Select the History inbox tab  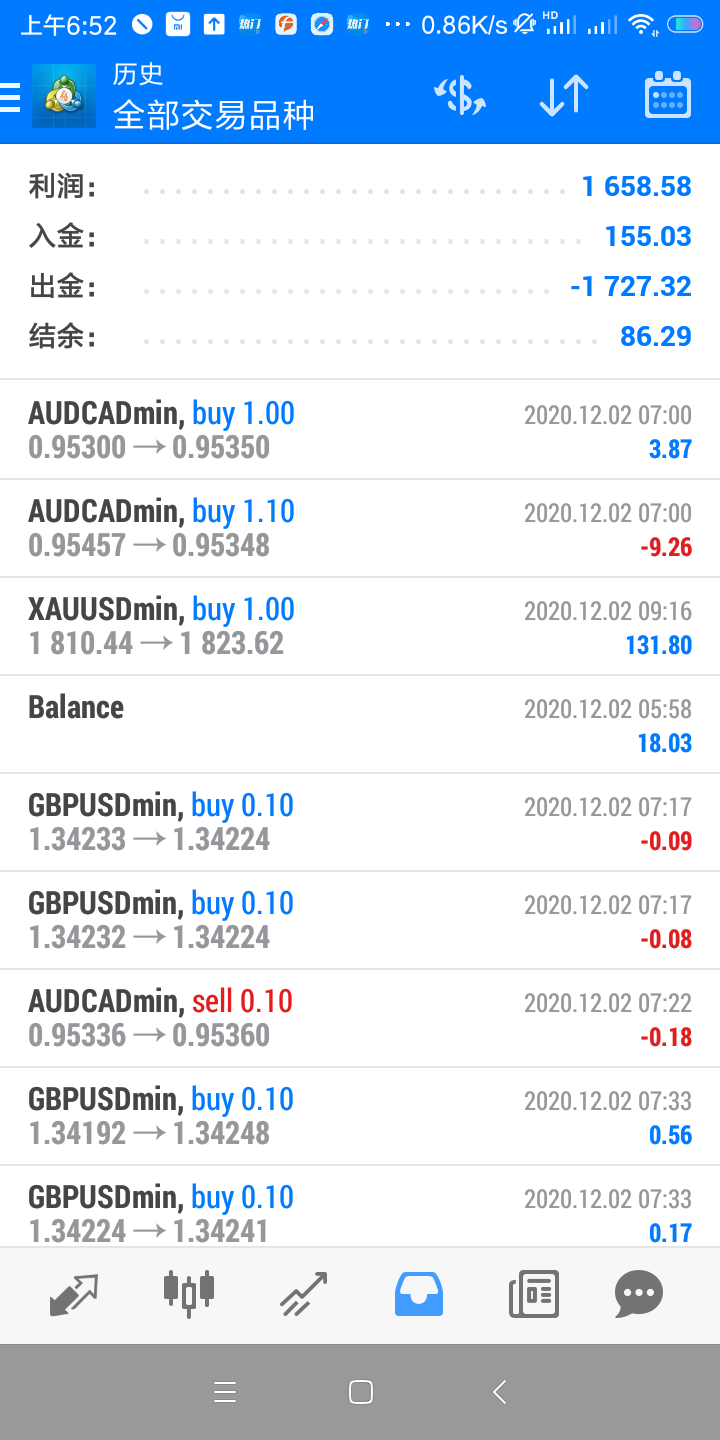click(419, 1294)
